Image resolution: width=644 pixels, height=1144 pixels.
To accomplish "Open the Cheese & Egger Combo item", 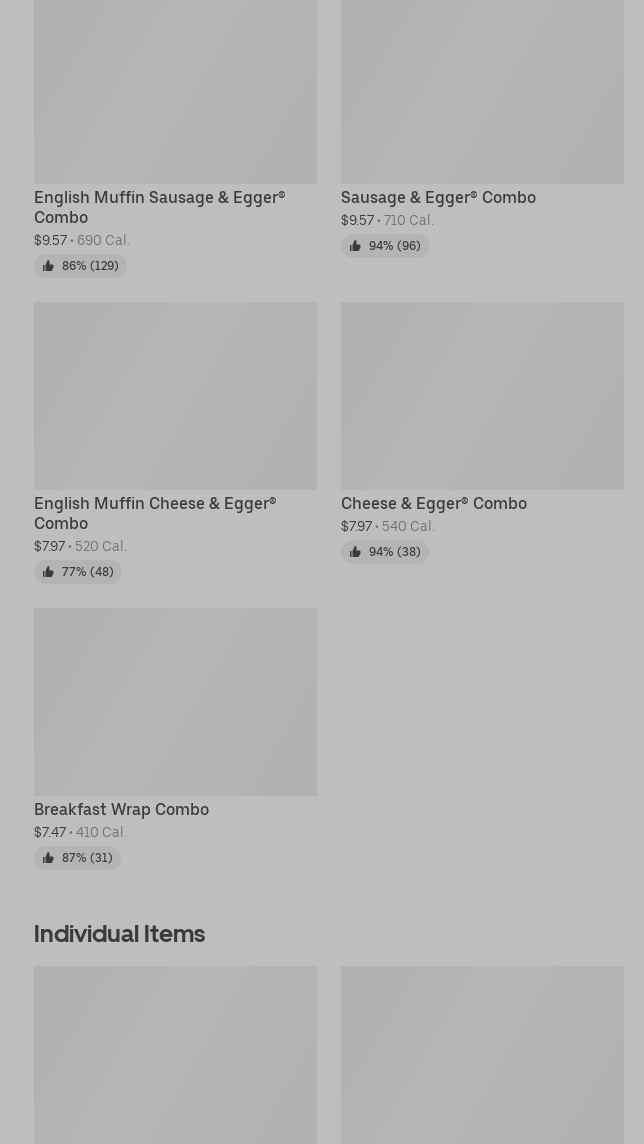I will [x=482, y=433].
